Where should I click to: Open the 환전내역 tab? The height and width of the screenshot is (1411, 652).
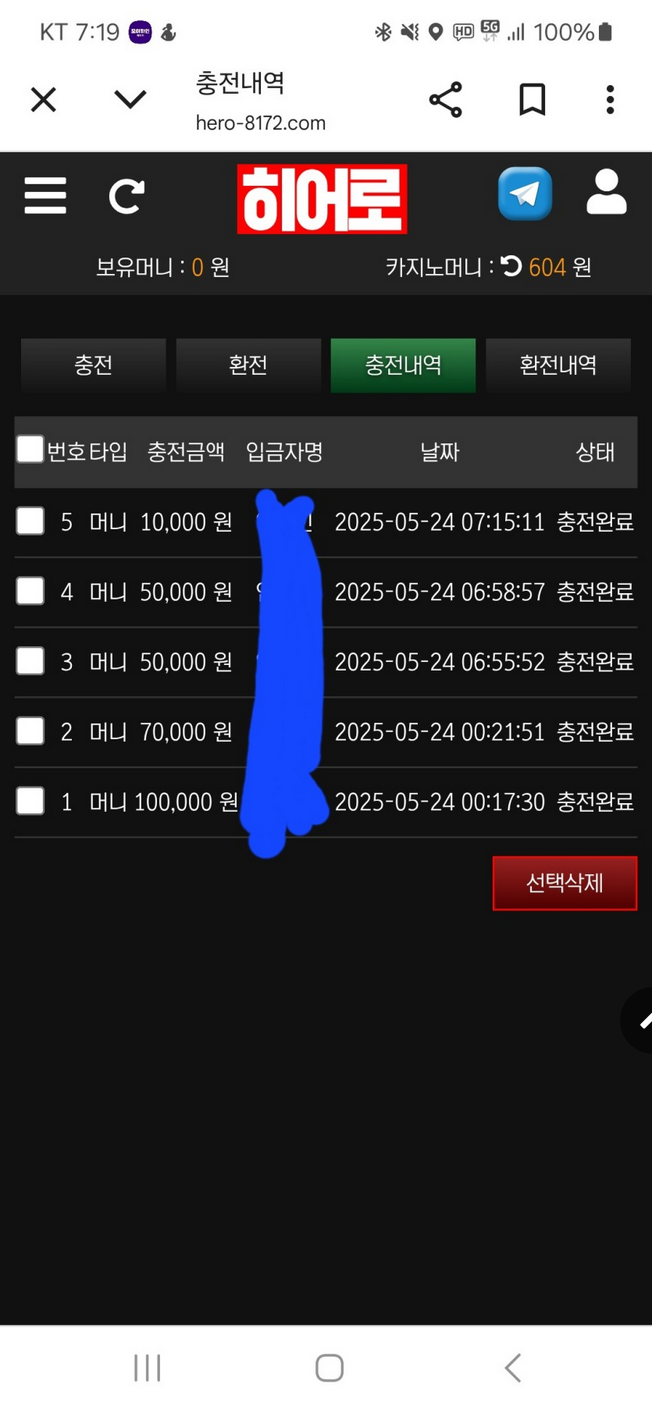click(558, 365)
